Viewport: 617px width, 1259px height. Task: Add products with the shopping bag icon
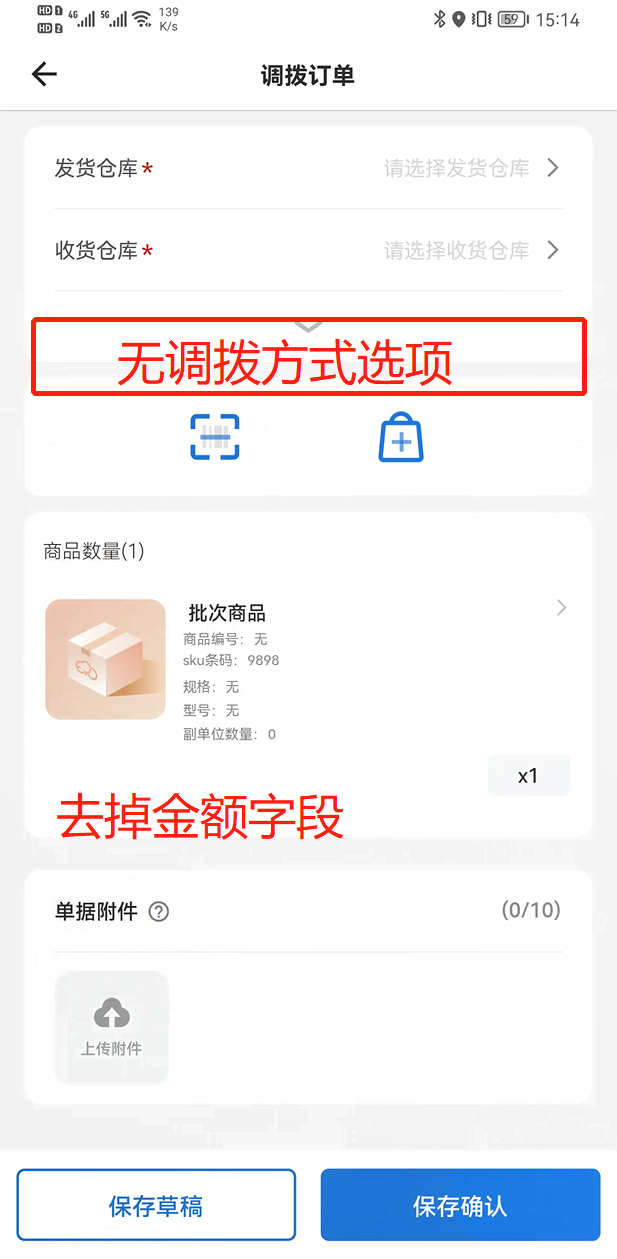pos(401,438)
